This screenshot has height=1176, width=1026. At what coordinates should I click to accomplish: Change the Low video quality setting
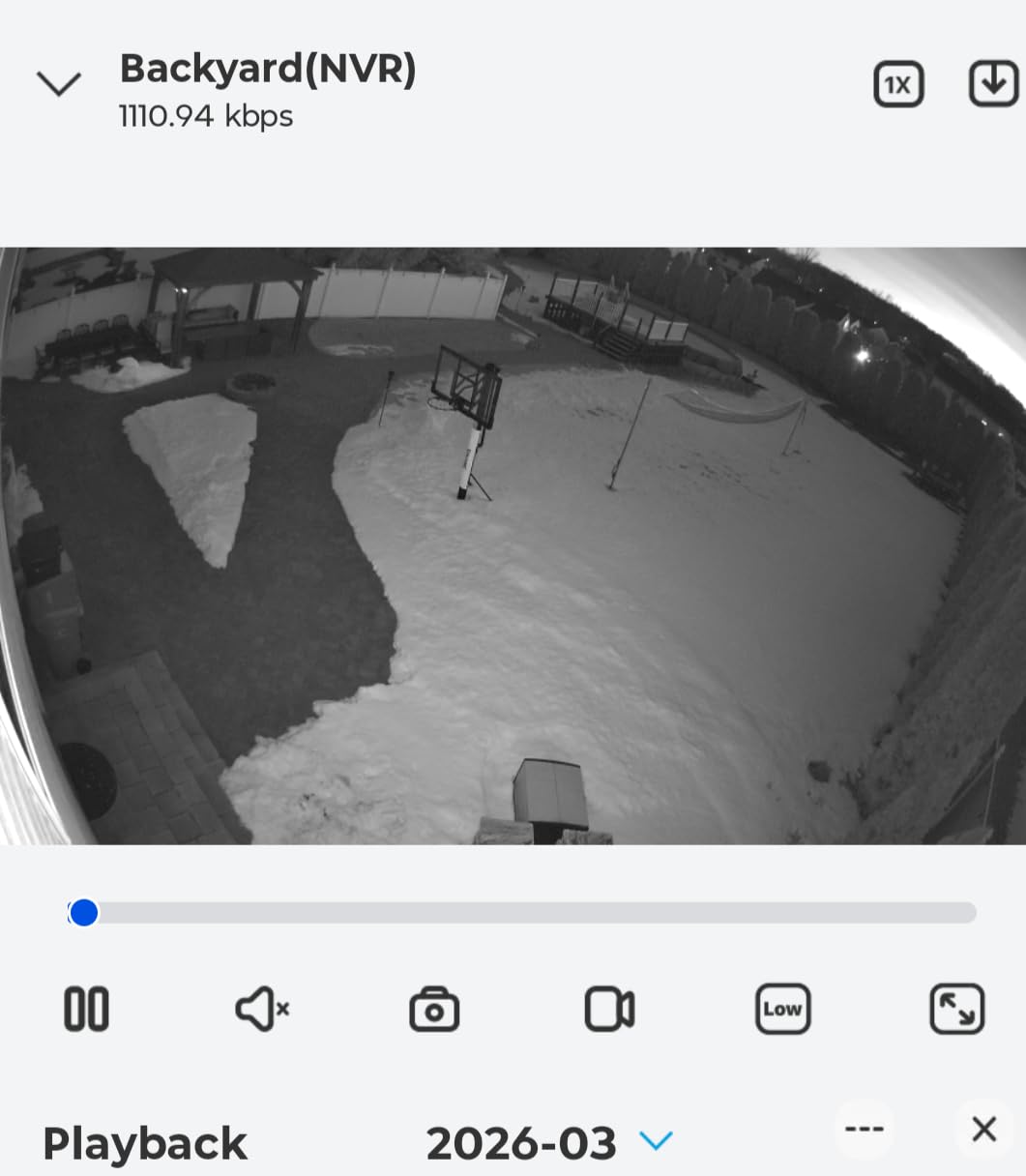coord(782,1010)
